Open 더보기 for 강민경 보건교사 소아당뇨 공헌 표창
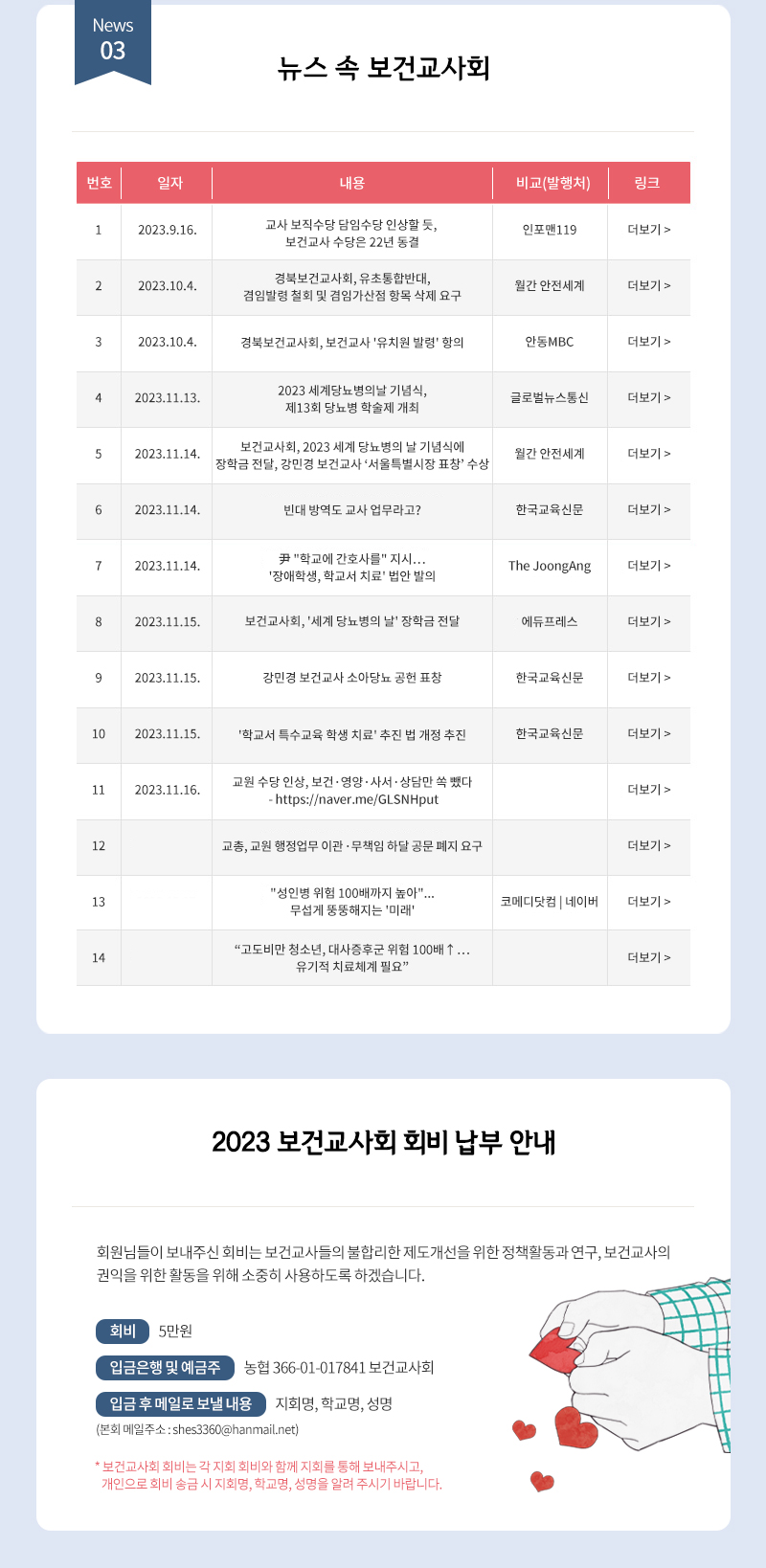Image resolution: width=766 pixels, height=1568 pixels. pos(648,678)
